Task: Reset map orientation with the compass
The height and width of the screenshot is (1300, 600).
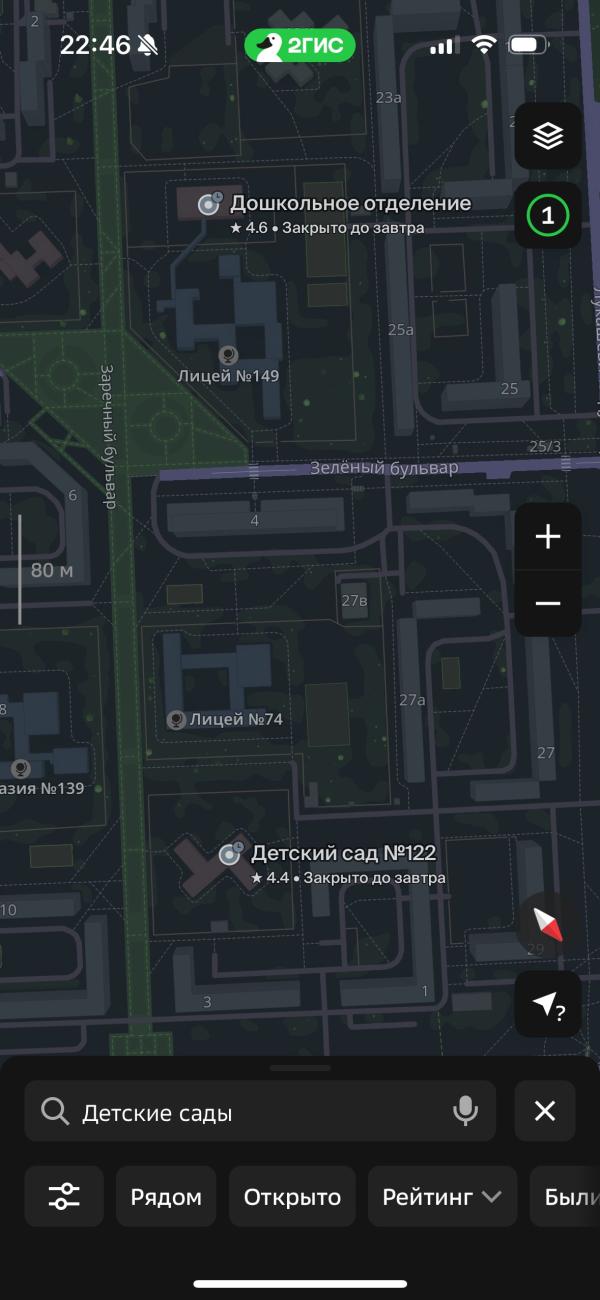Action: (x=548, y=925)
